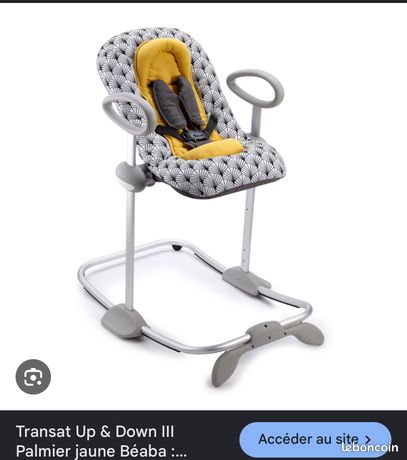407x460 pixels.
Task: Search this image with Google Lens
Action: tap(33, 377)
